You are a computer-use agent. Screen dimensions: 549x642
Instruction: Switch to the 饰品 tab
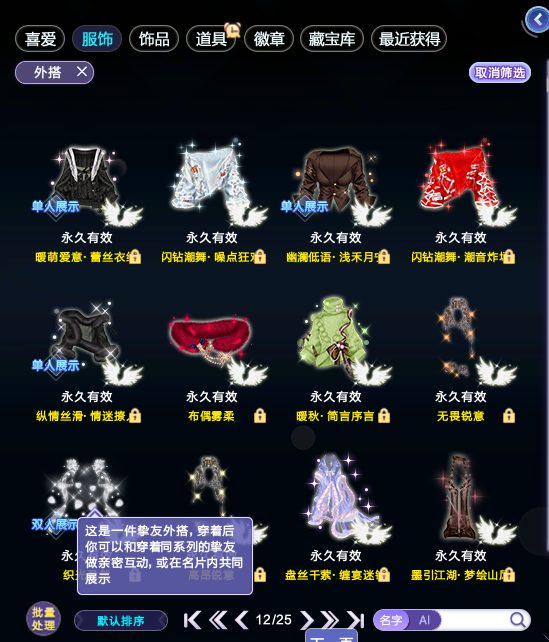tap(154, 39)
